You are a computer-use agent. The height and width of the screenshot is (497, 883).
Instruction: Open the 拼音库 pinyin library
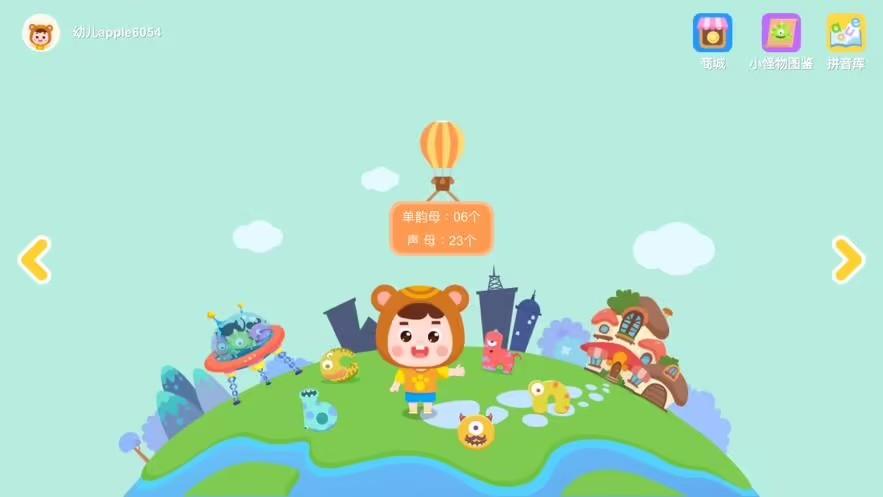coord(845,34)
